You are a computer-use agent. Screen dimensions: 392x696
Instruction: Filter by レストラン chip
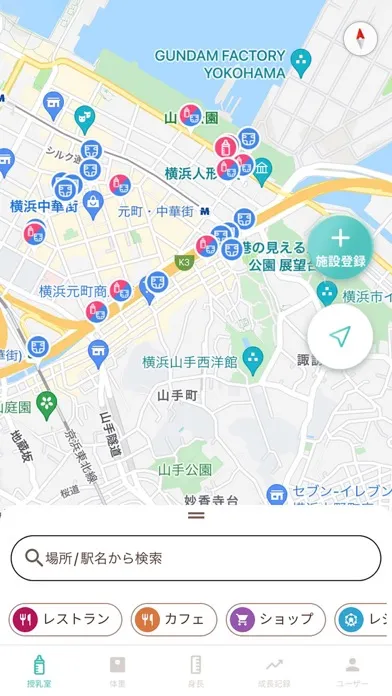(x=65, y=619)
